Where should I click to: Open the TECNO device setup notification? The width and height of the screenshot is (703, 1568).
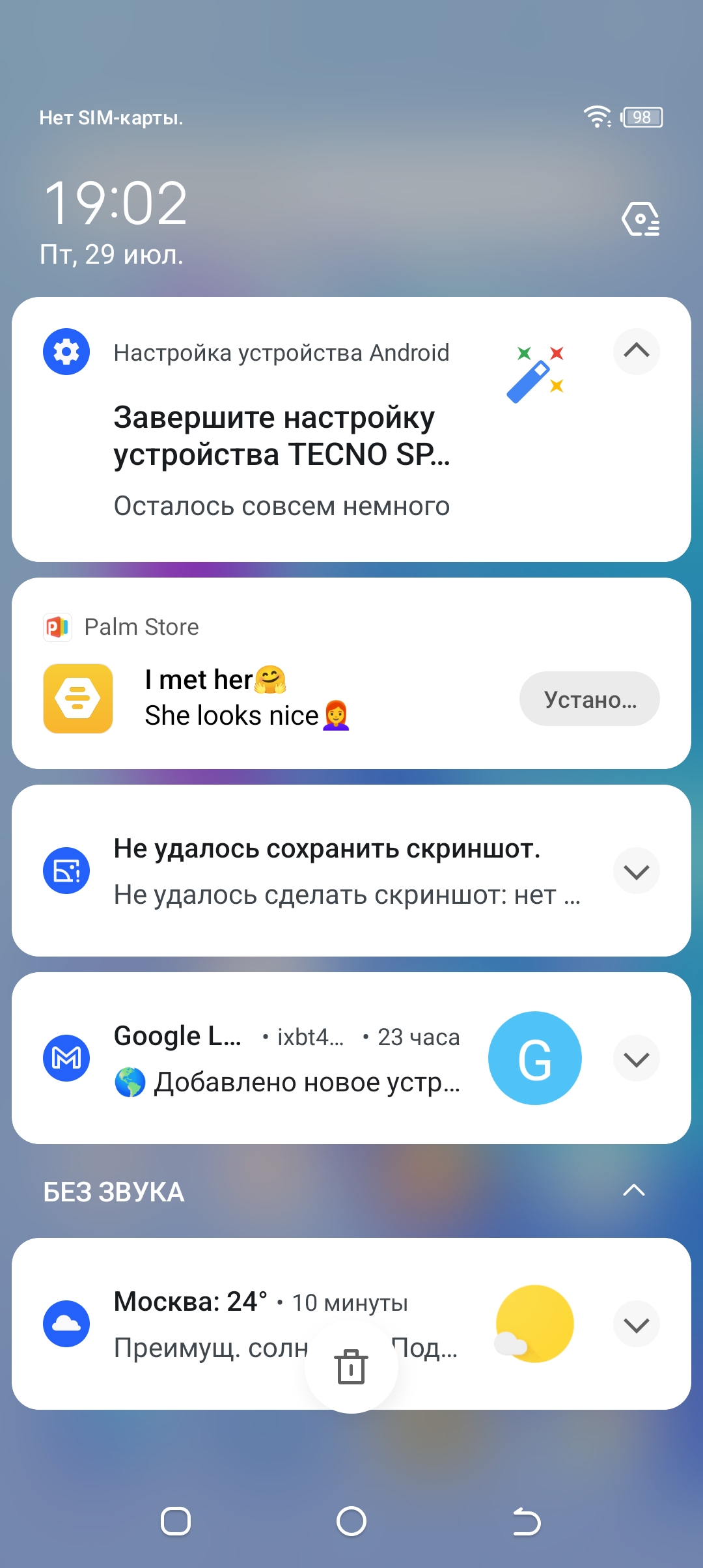(x=281, y=436)
